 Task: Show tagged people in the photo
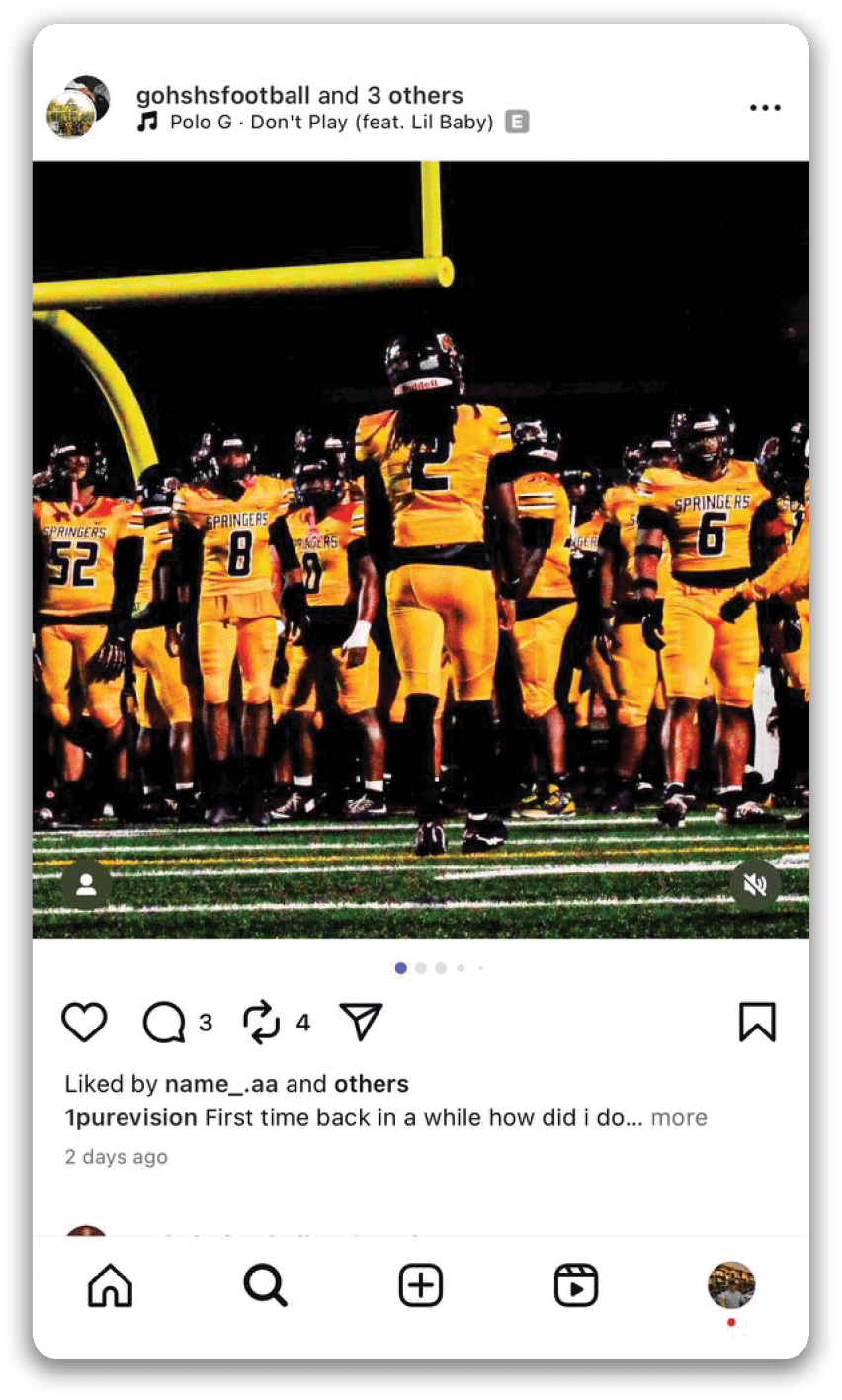86,884
